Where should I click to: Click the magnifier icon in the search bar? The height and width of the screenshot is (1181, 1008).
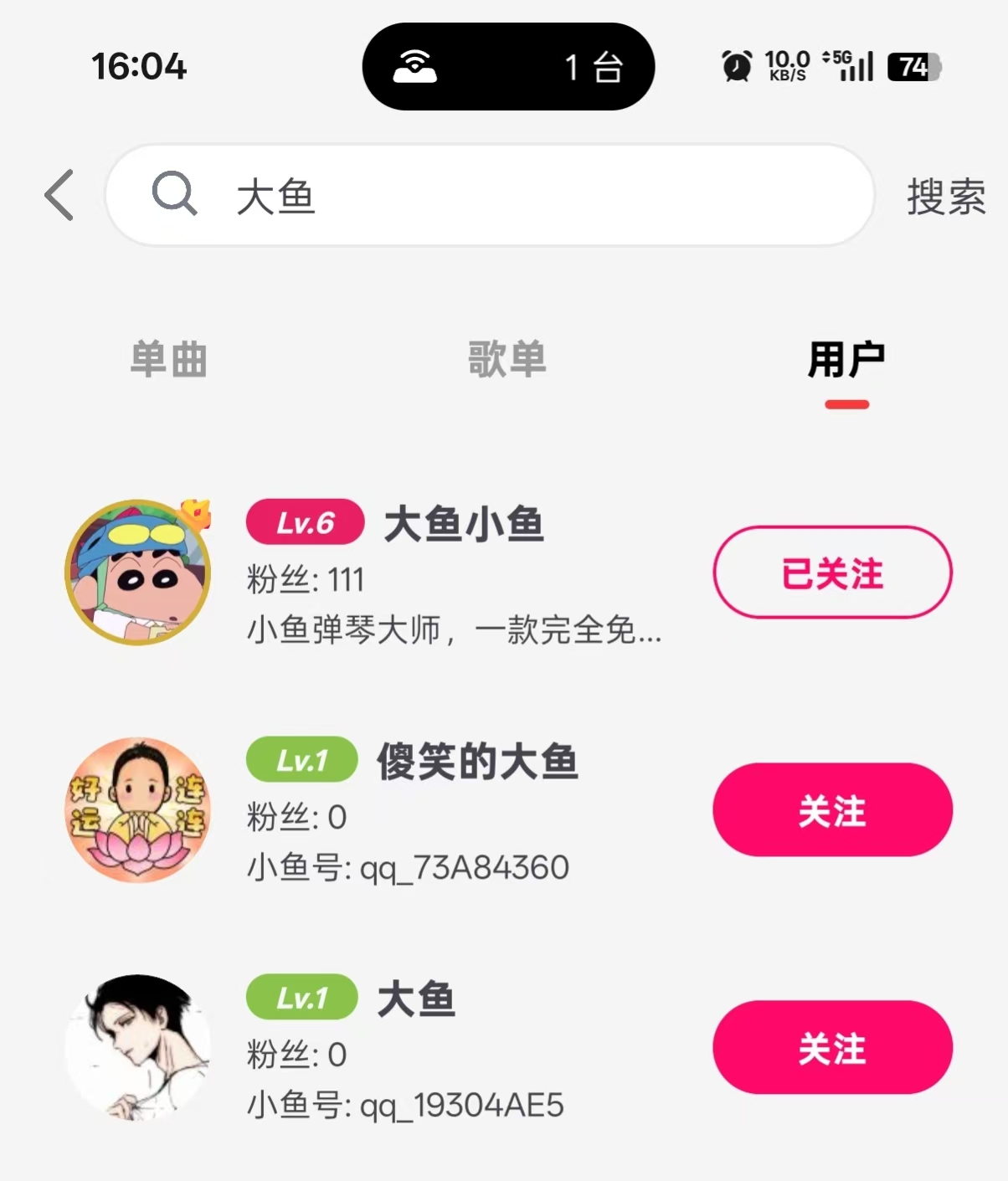point(173,194)
